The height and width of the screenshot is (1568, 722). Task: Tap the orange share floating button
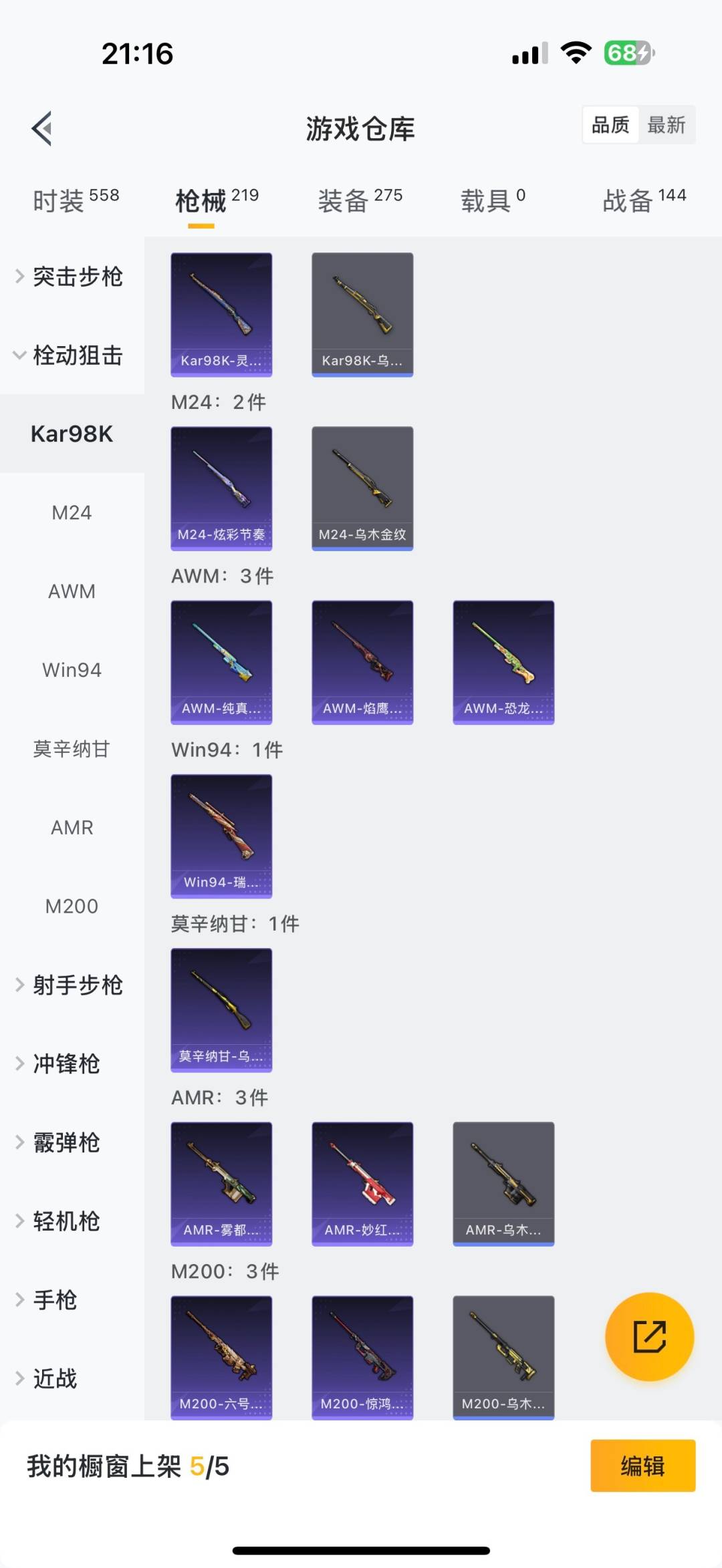pos(649,1336)
